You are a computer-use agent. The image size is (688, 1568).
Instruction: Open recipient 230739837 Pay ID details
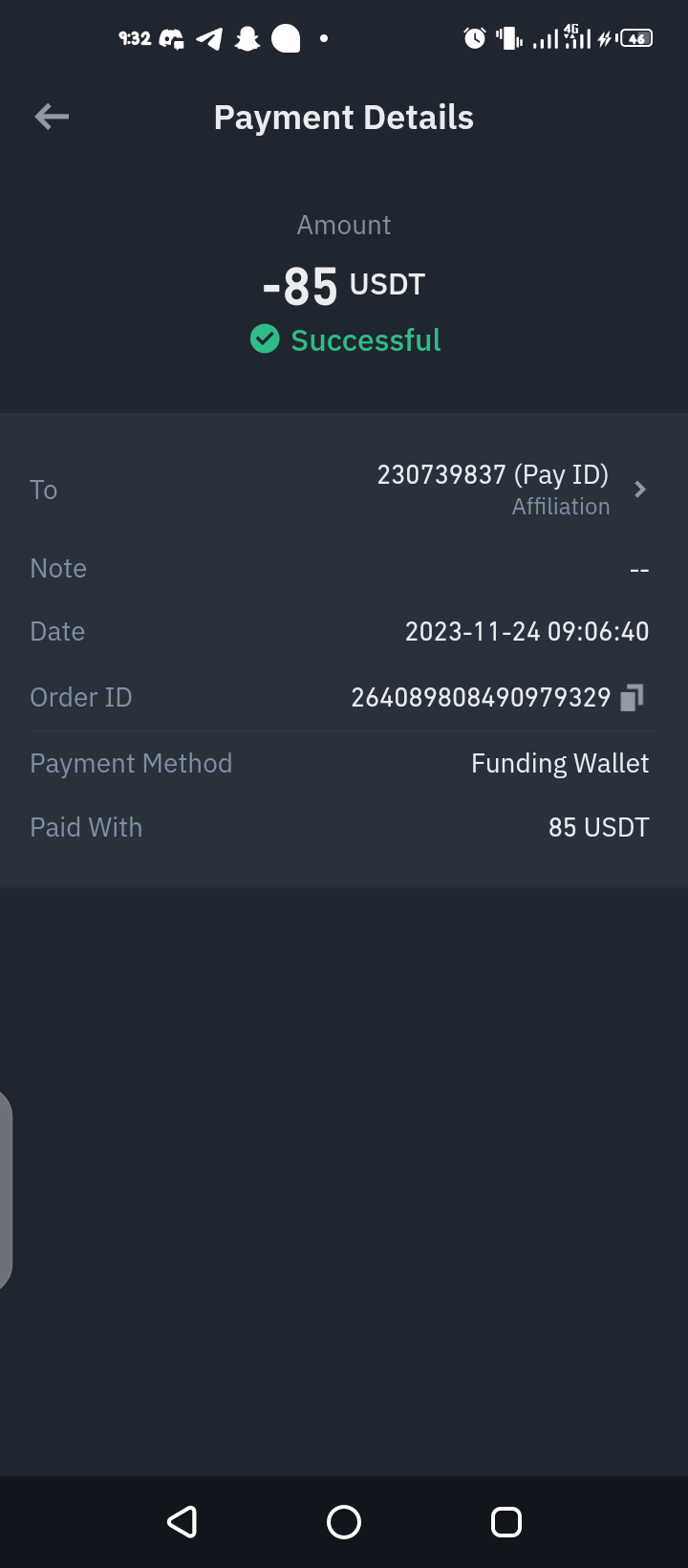point(344,490)
